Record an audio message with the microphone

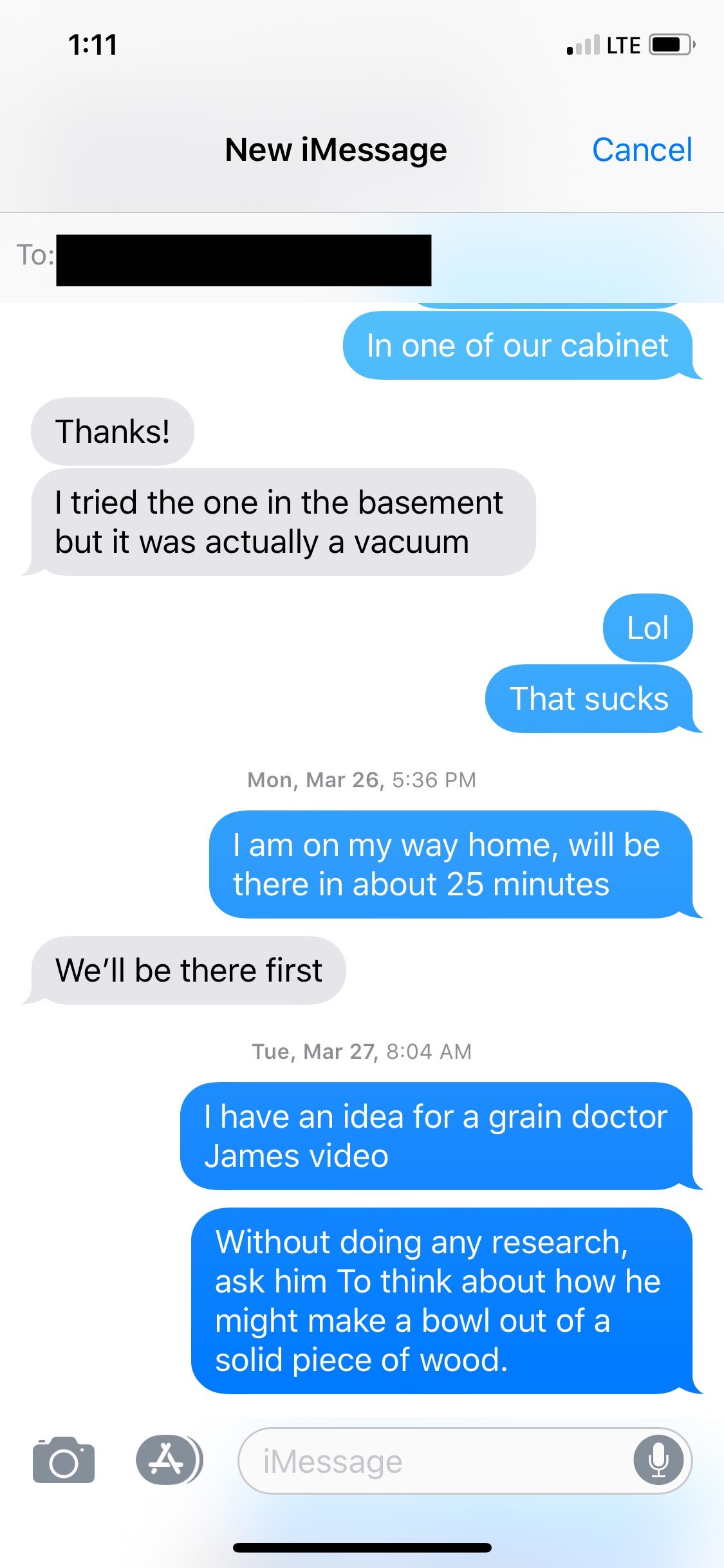[x=658, y=1460]
